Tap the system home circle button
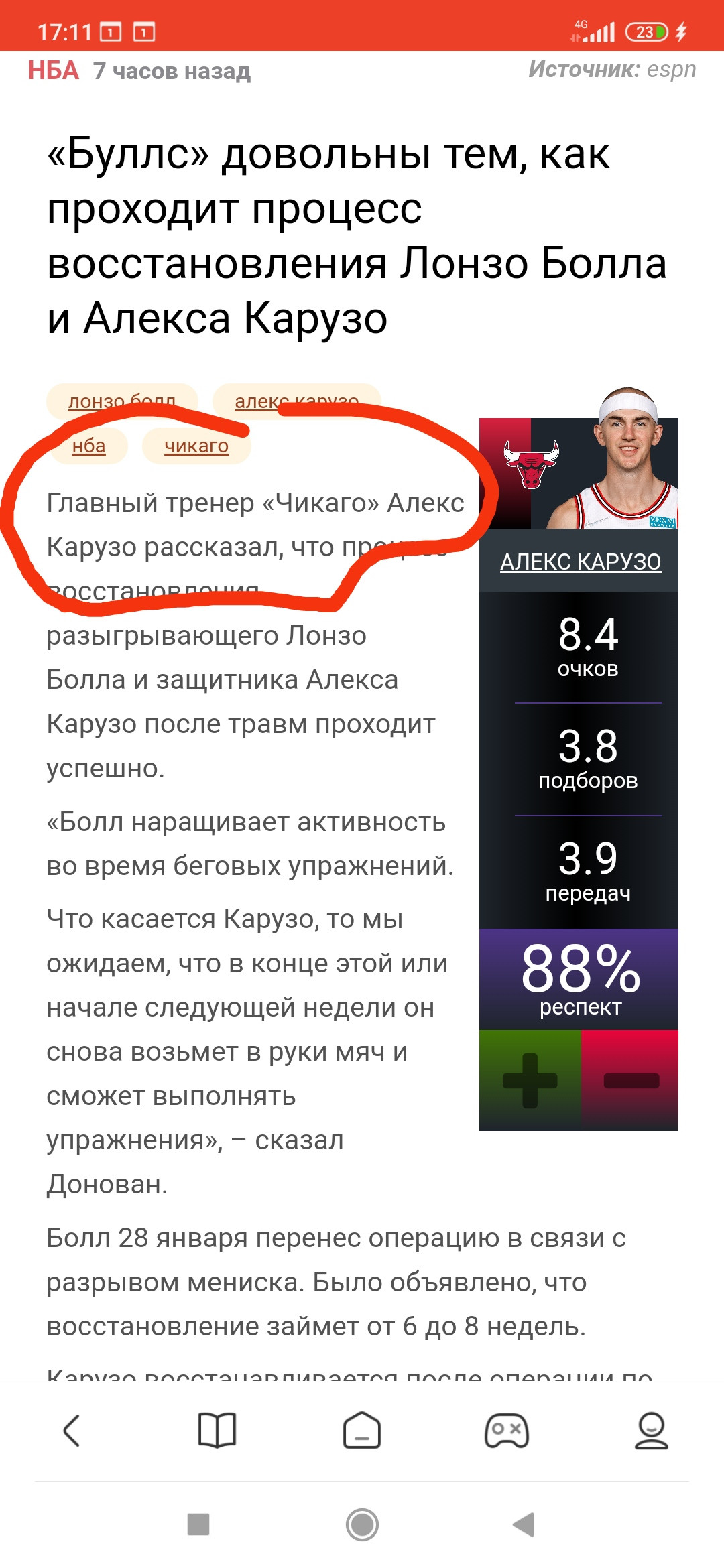The height and width of the screenshot is (1568, 724). point(362,1524)
